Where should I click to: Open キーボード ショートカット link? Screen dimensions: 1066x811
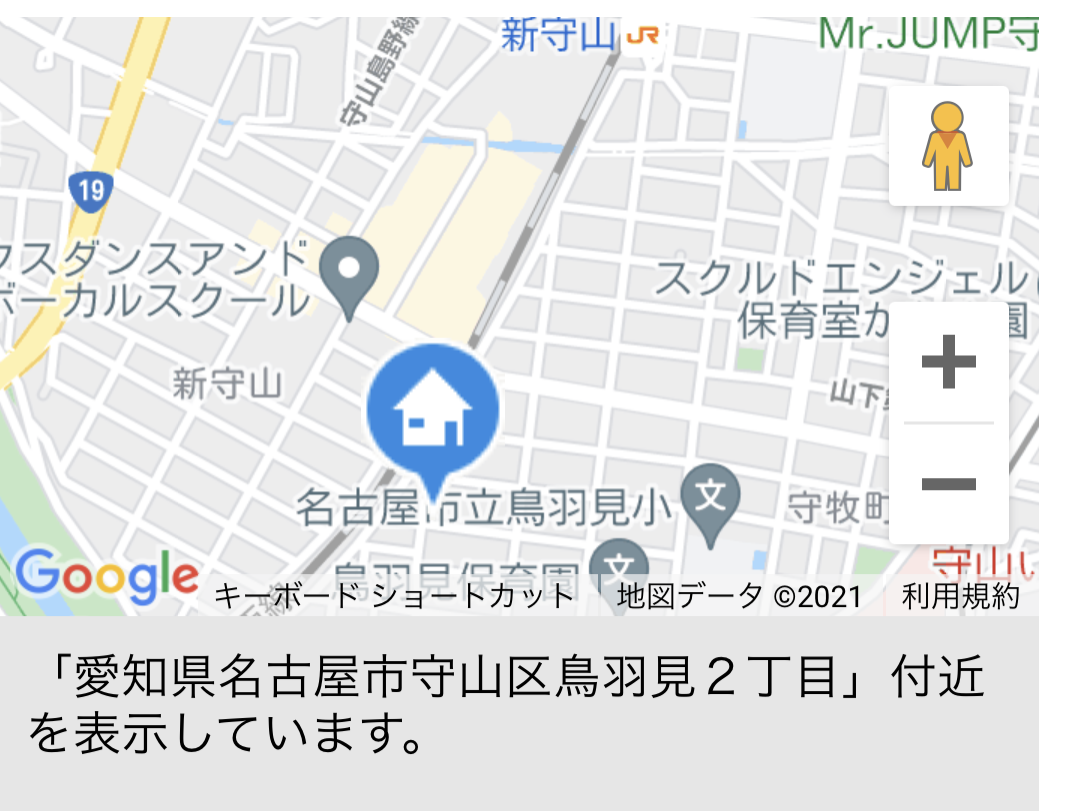click(x=394, y=597)
